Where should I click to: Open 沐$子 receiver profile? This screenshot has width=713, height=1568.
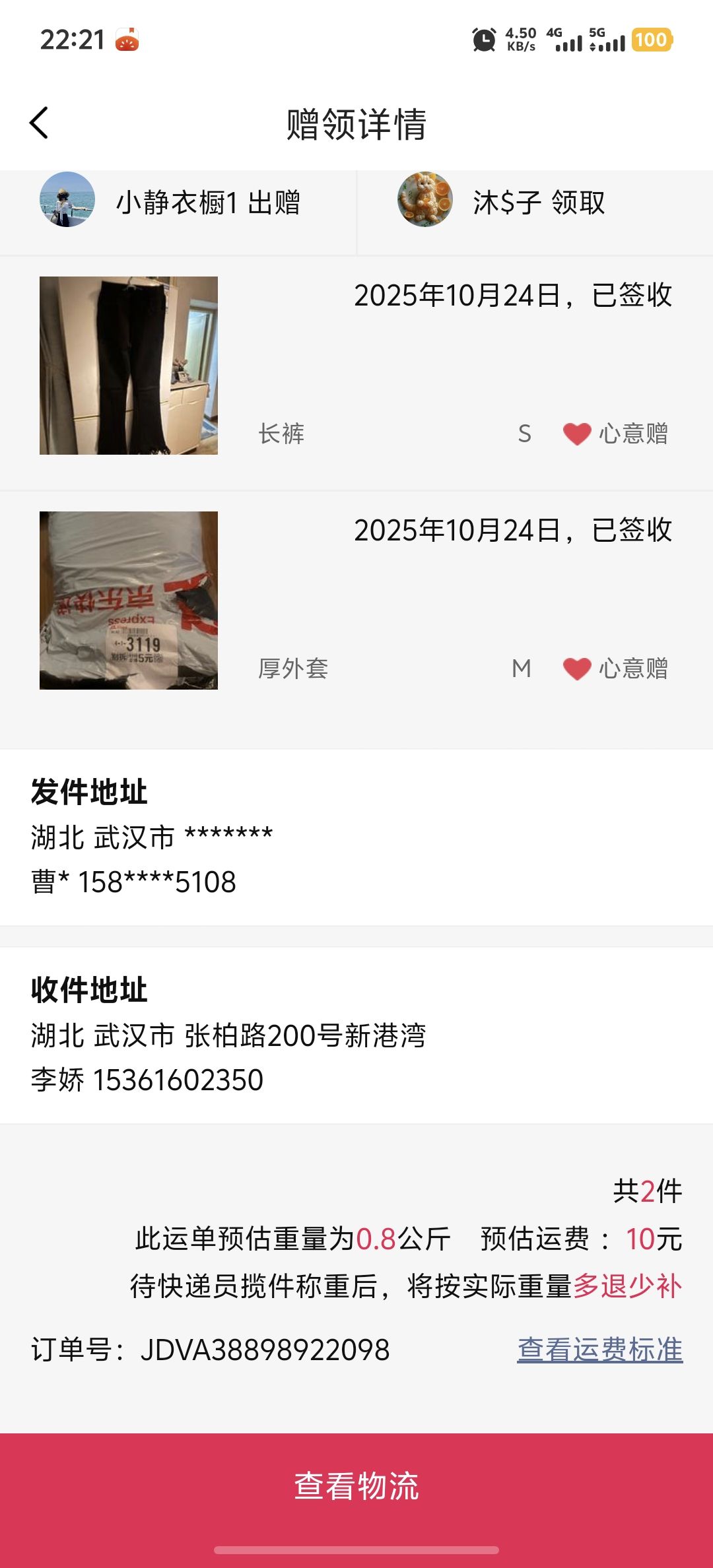pyautogui.click(x=425, y=200)
